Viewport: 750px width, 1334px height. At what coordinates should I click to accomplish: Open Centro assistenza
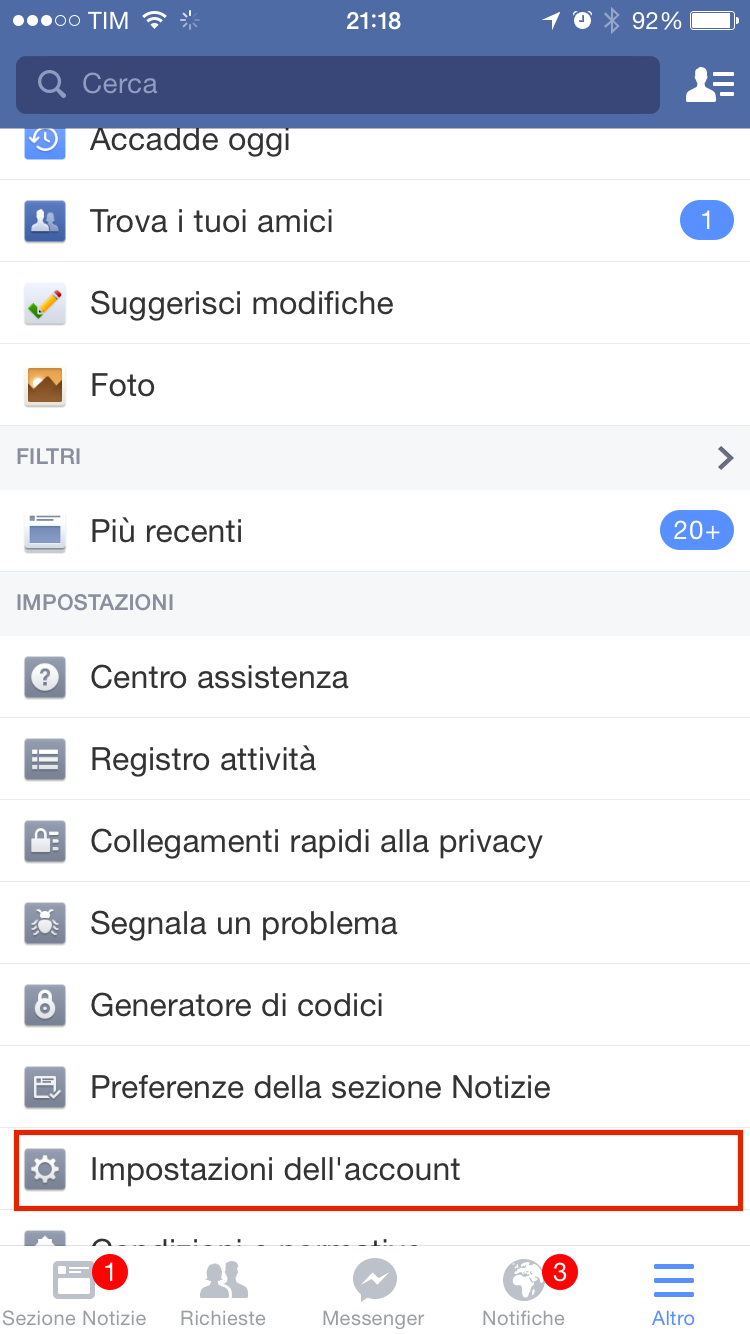coord(375,677)
